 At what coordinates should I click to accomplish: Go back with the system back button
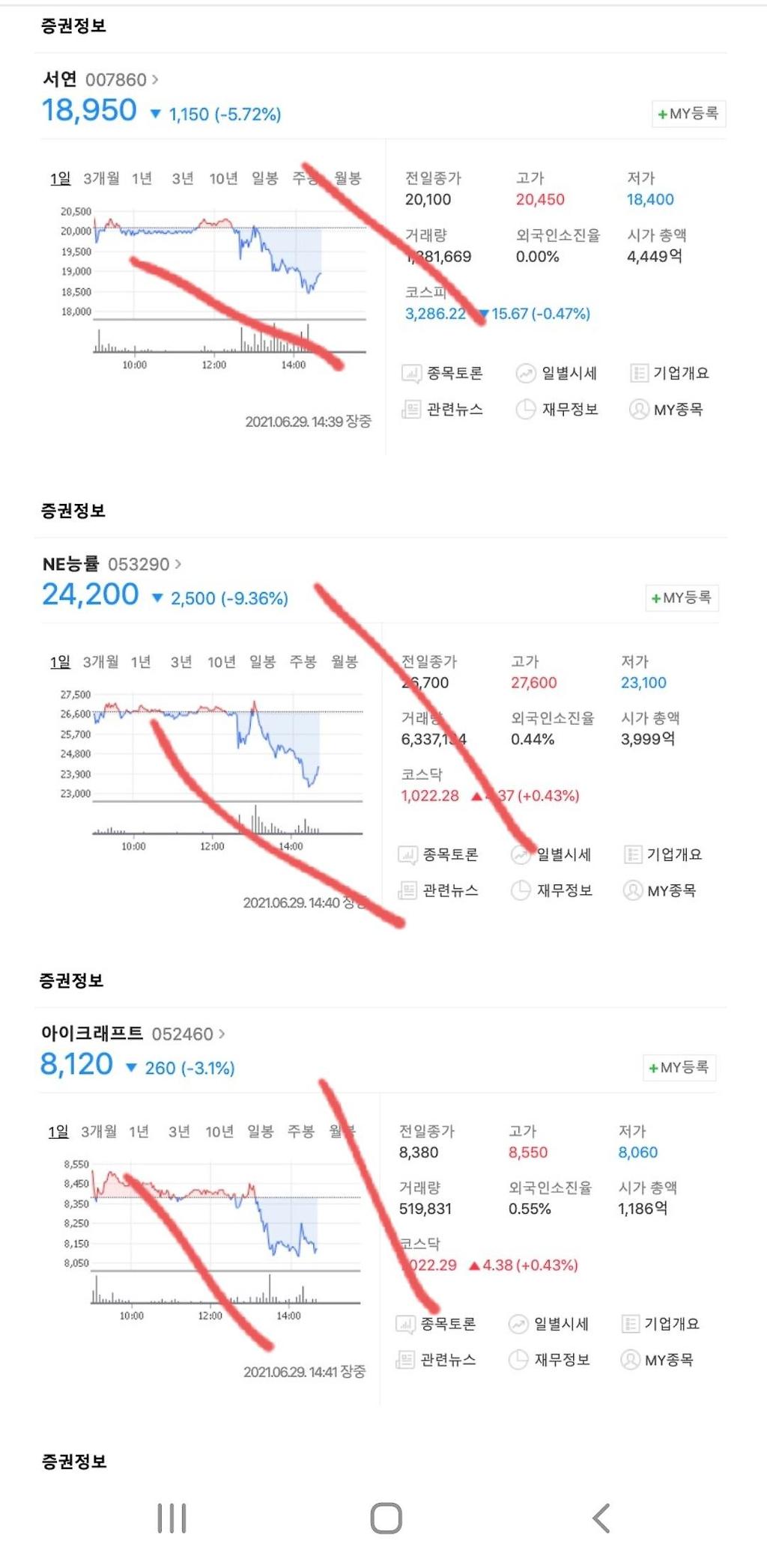pos(601,1518)
